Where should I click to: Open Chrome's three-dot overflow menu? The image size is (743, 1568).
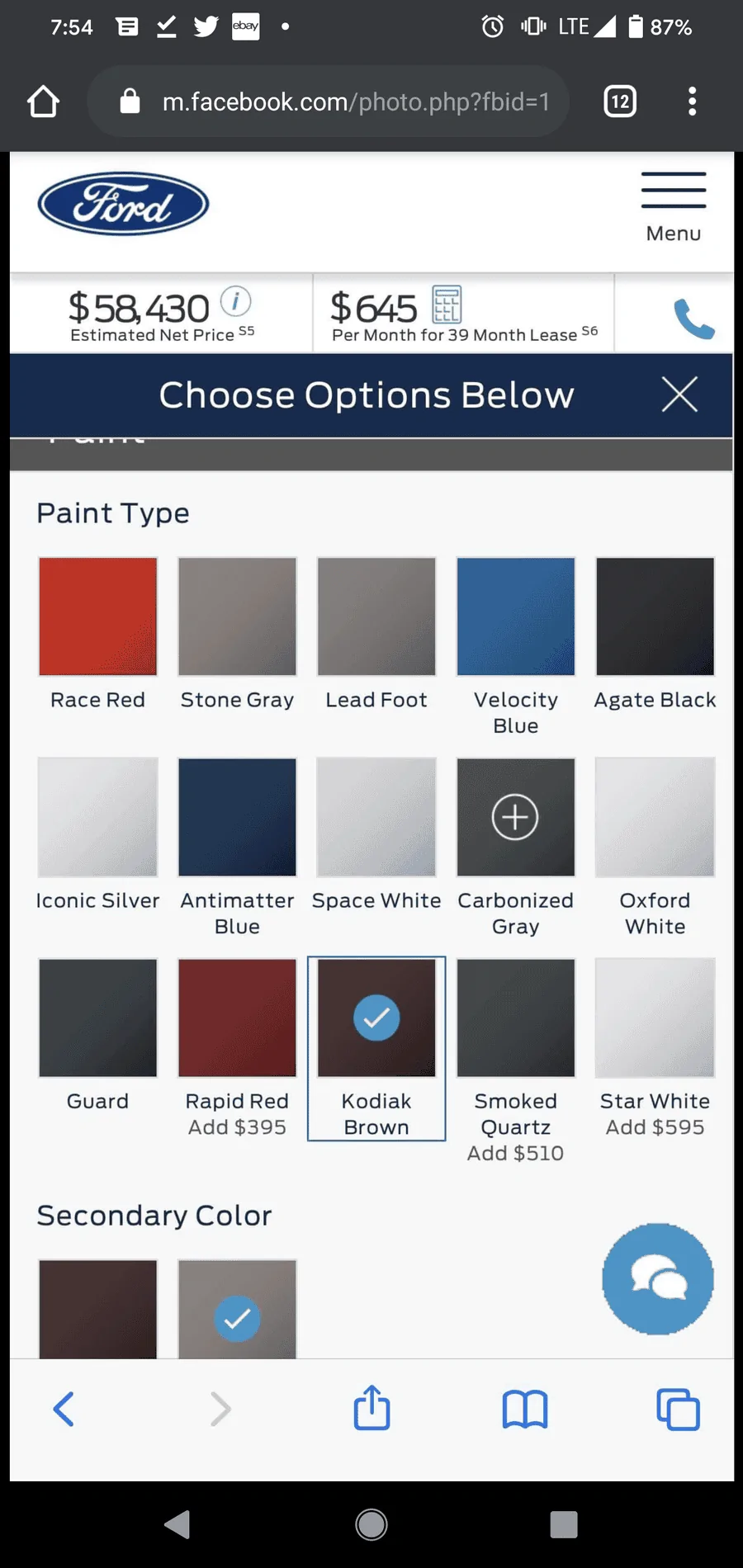pyautogui.click(x=692, y=102)
